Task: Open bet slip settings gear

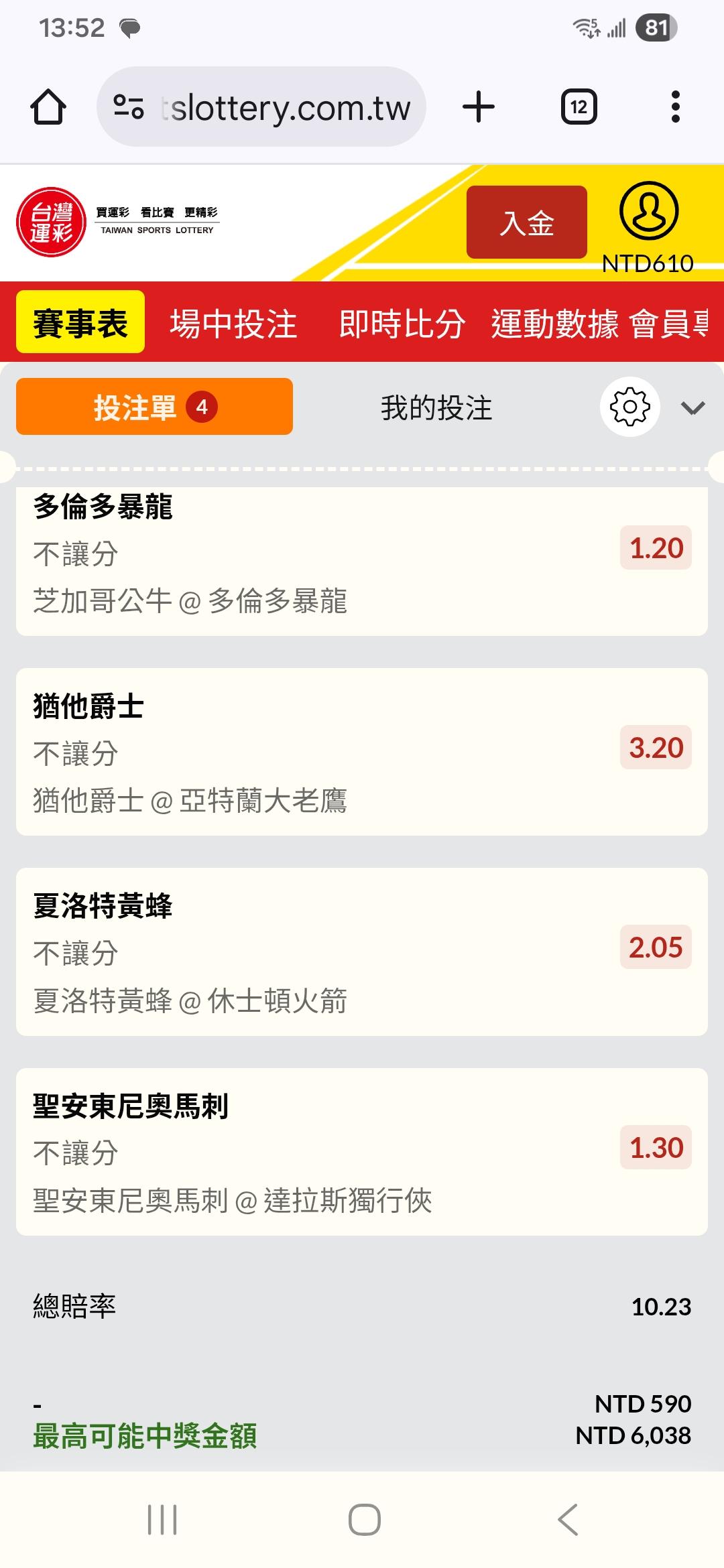Action: pyautogui.click(x=629, y=407)
